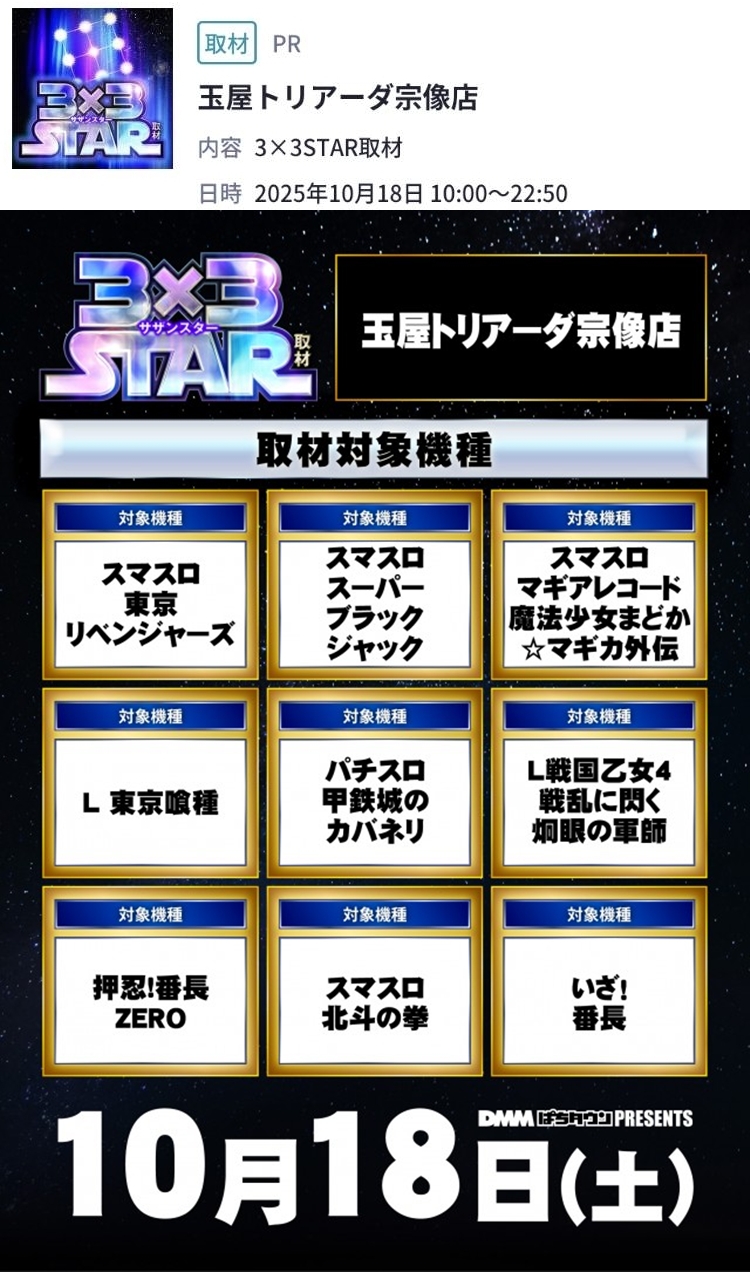
Task: Open the 3×3 STAR event thumbnail
Action: pos(92,89)
